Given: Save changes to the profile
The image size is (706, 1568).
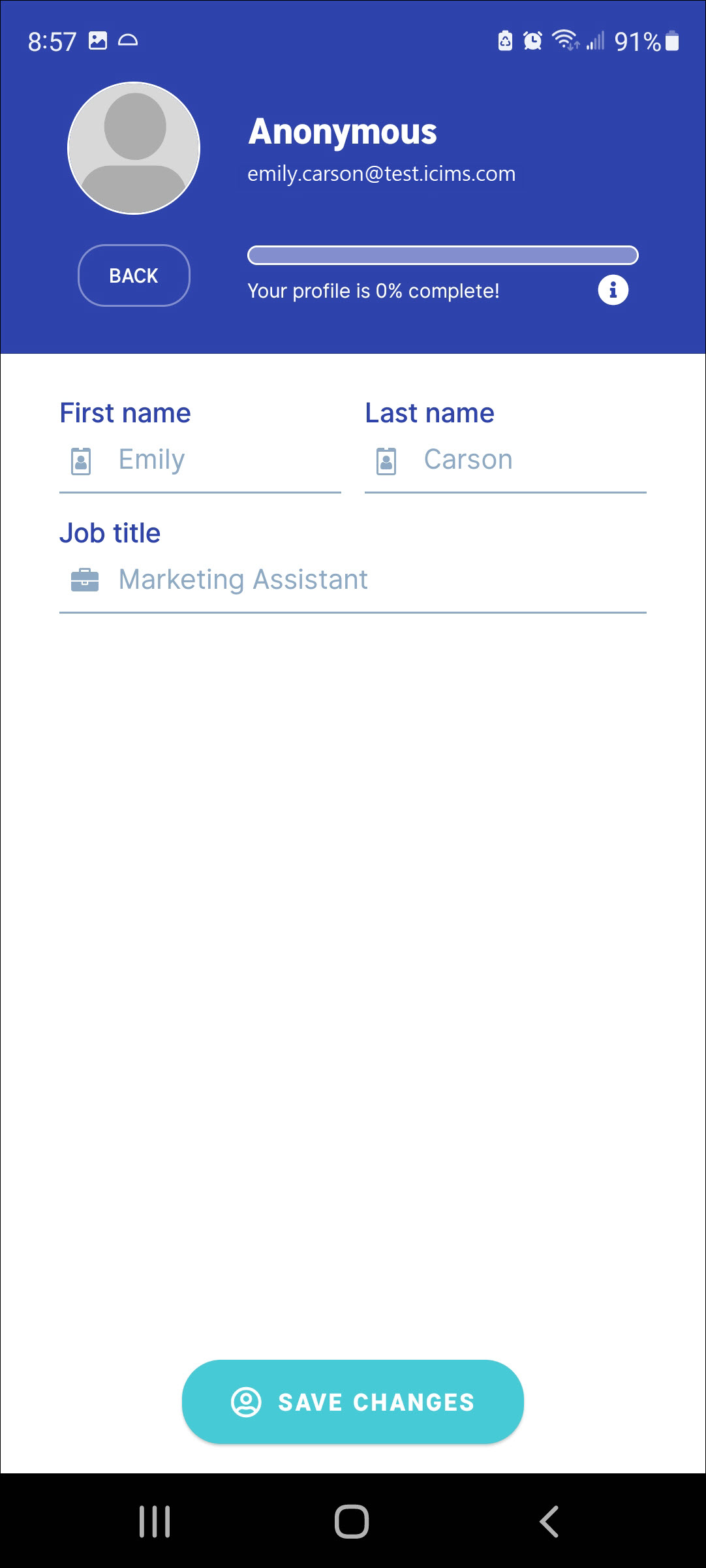Looking at the screenshot, I should 352,1402.
